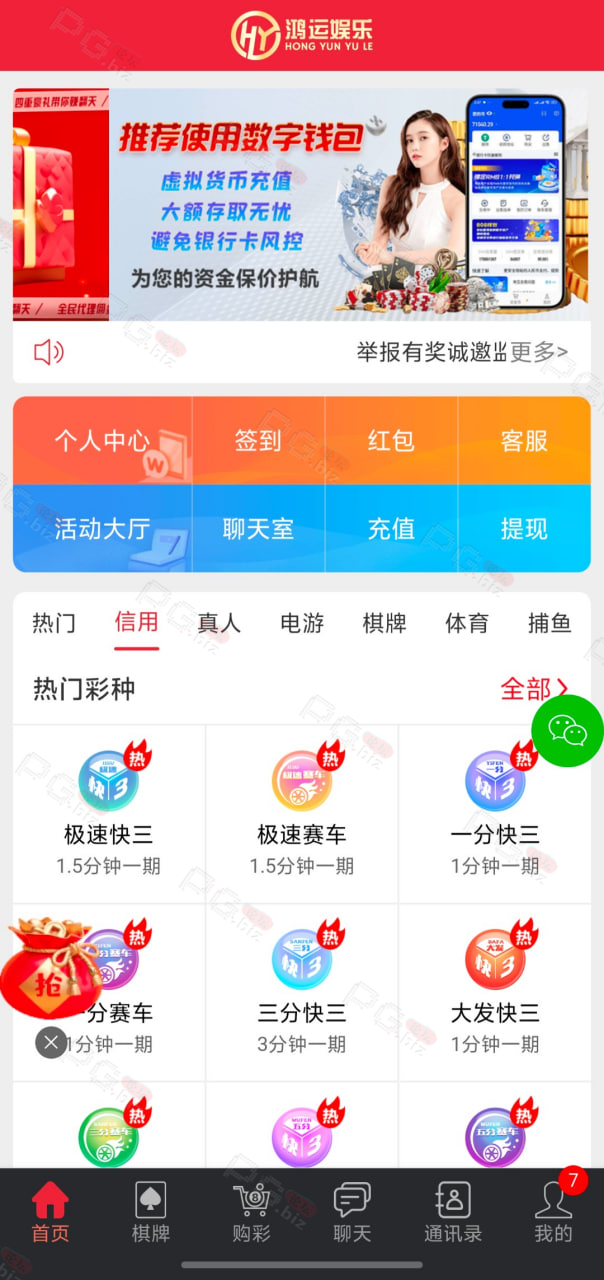This screenshot has width=604, height=1280.
Task: Open the 通讯录 contacts tab
Action: pos(453,1212)
